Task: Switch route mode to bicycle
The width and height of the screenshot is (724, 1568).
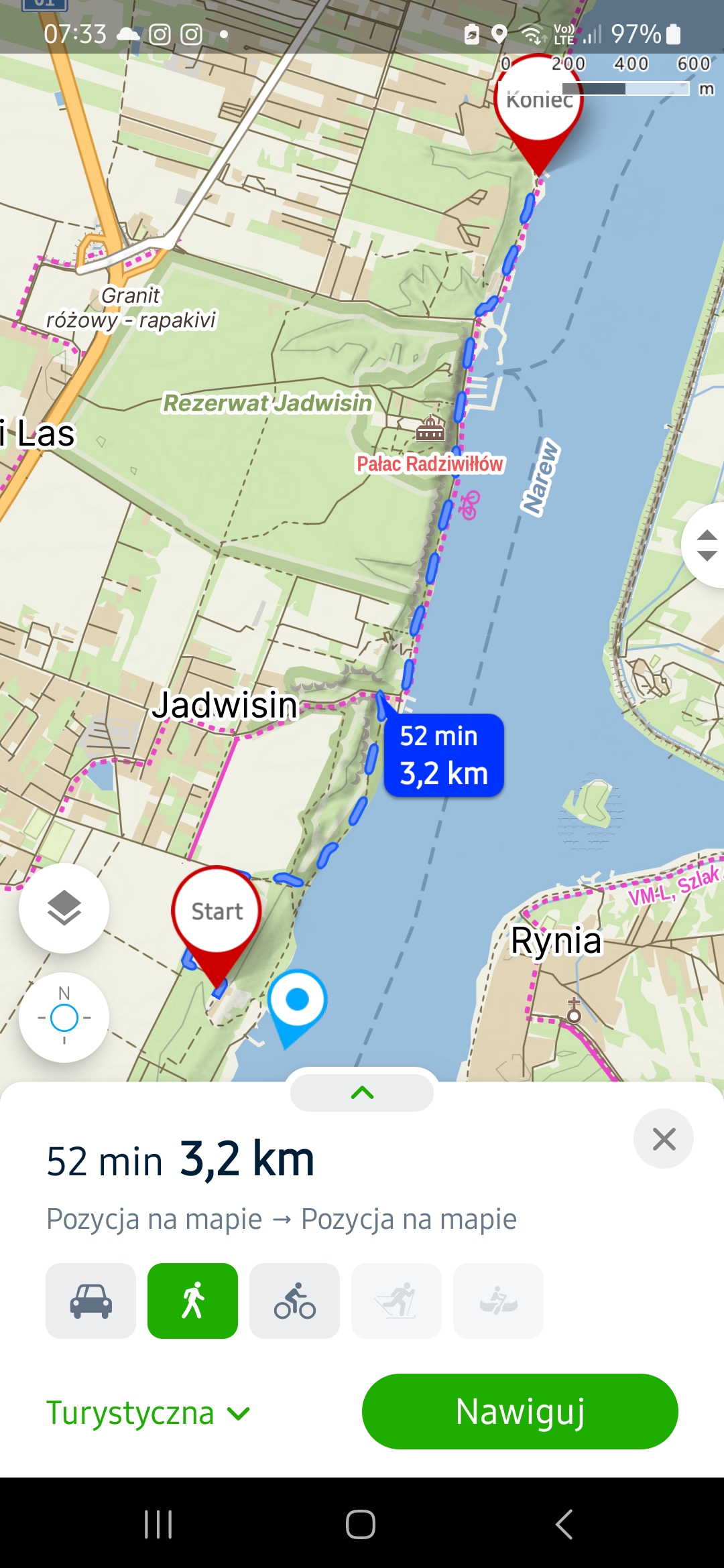Action: [294, 1301]
